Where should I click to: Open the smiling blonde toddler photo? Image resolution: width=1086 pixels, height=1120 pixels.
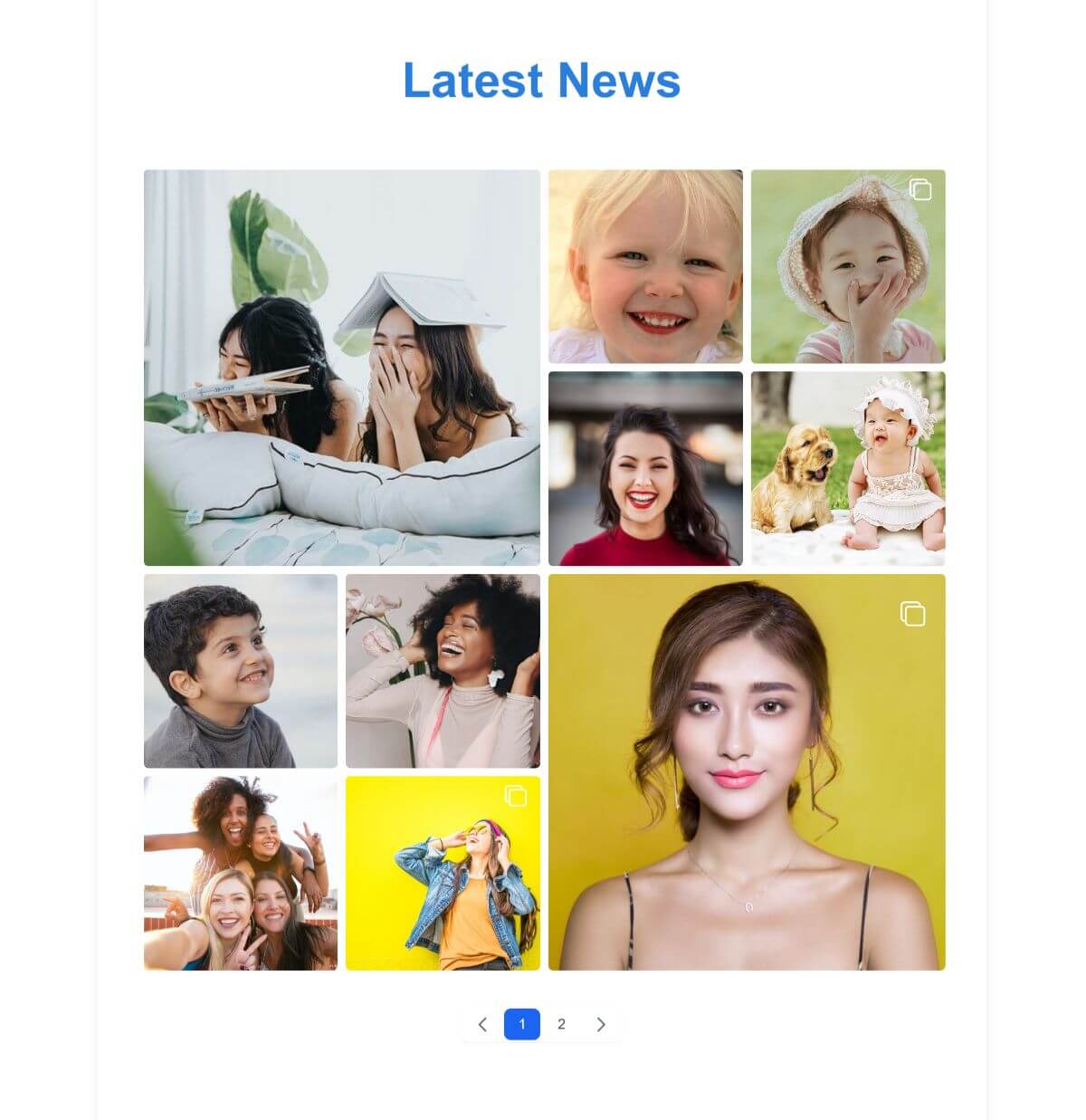(x=645, y=266)
